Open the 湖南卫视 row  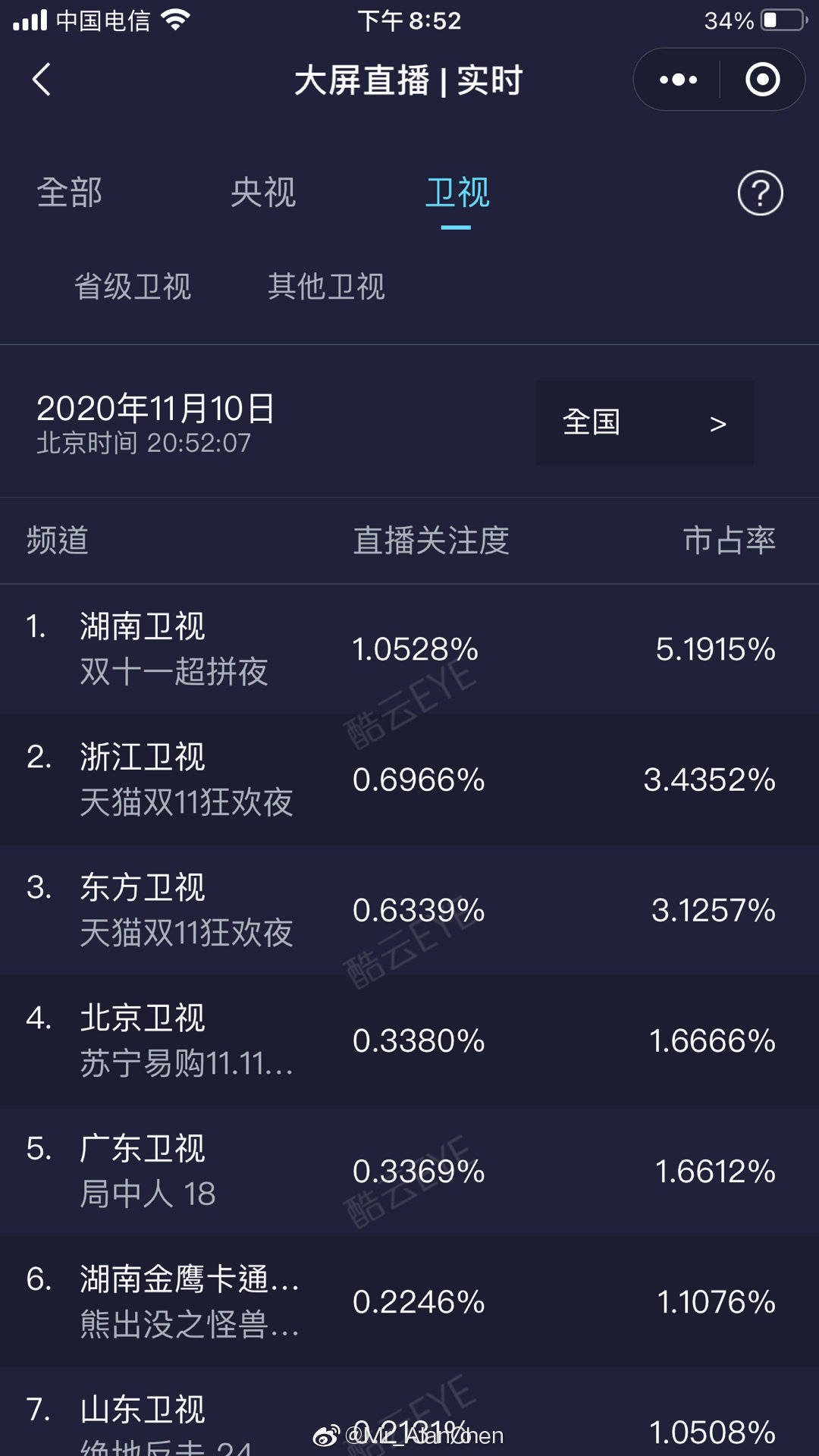[409, 649]
